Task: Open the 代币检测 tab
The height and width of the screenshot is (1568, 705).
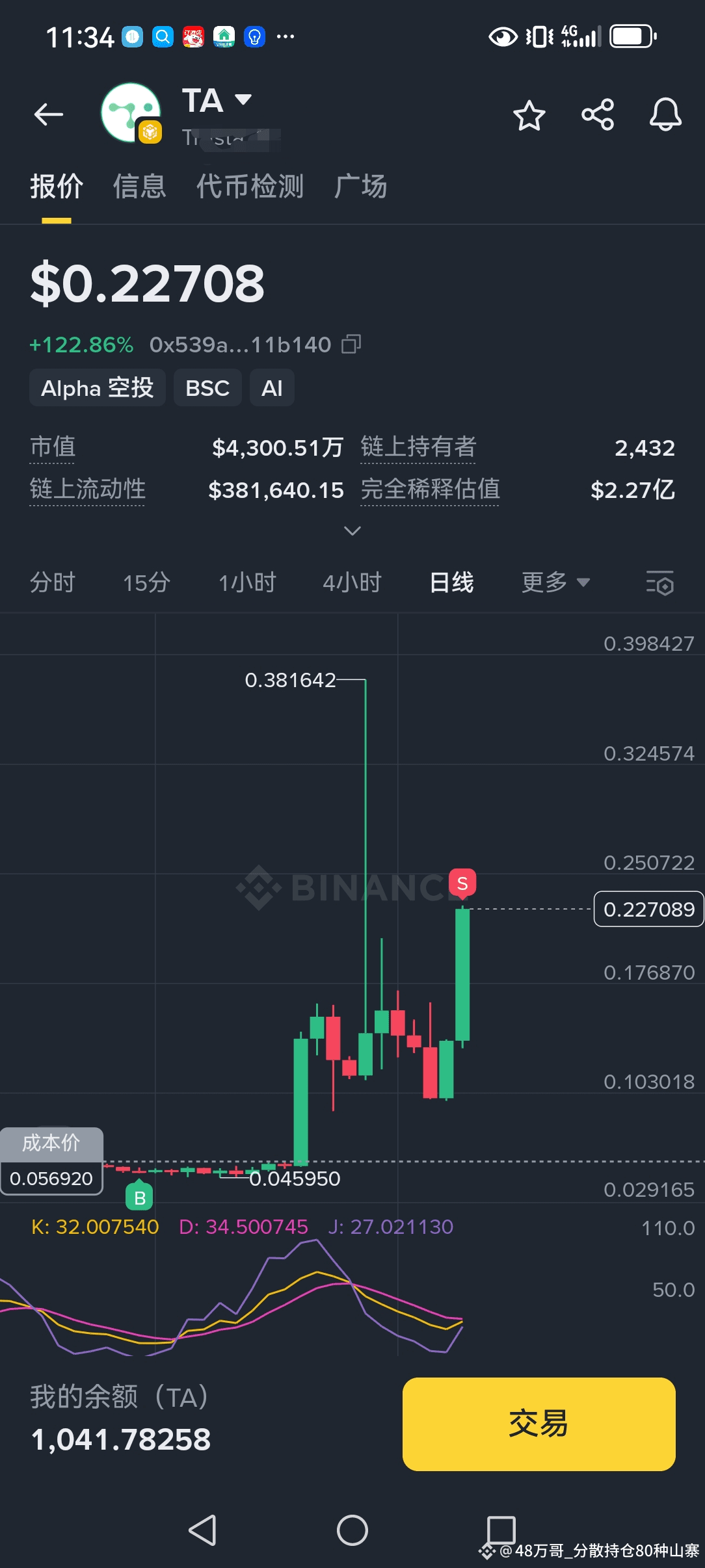Action: tap(250, 187)
